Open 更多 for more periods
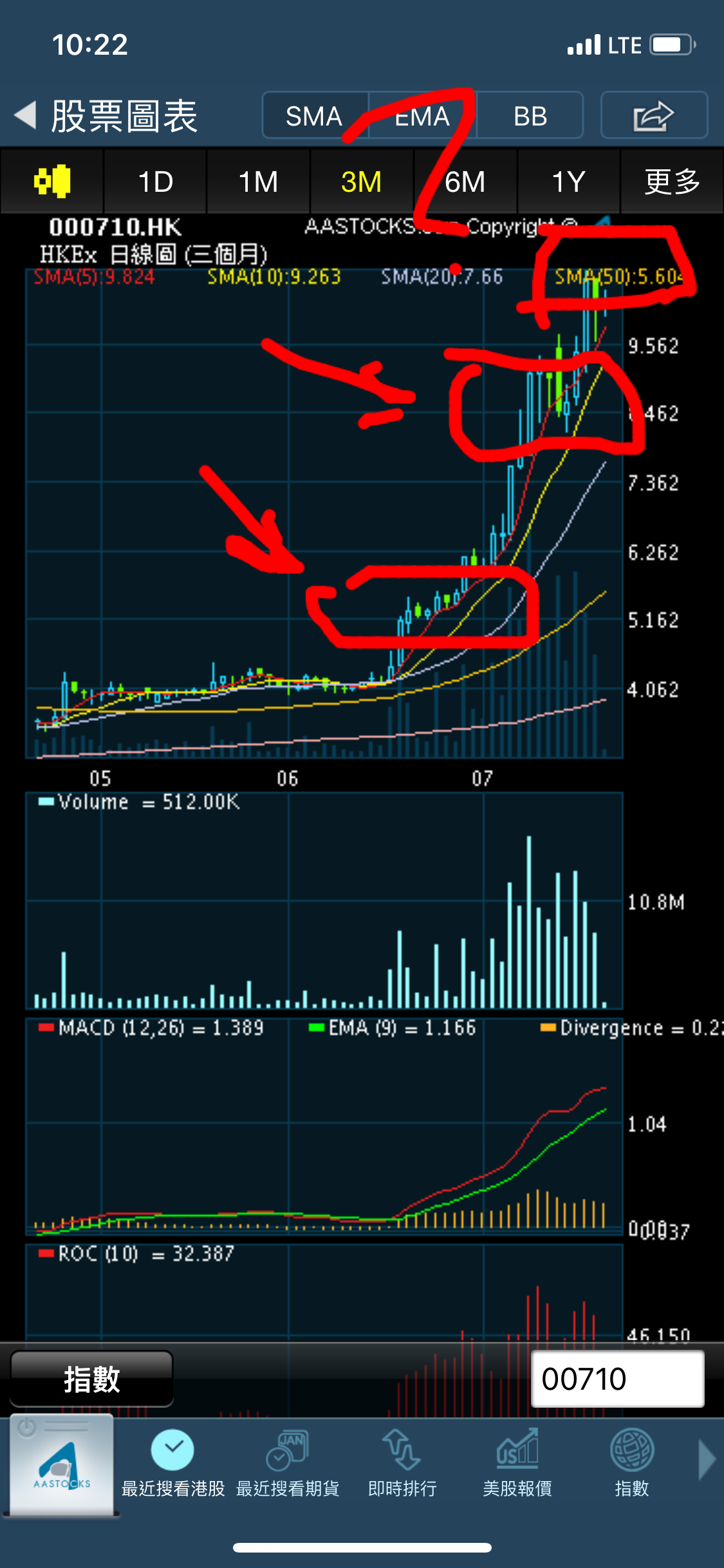Image resolution: width=724 pixels, height=1568 pixels. coord(672,182)
